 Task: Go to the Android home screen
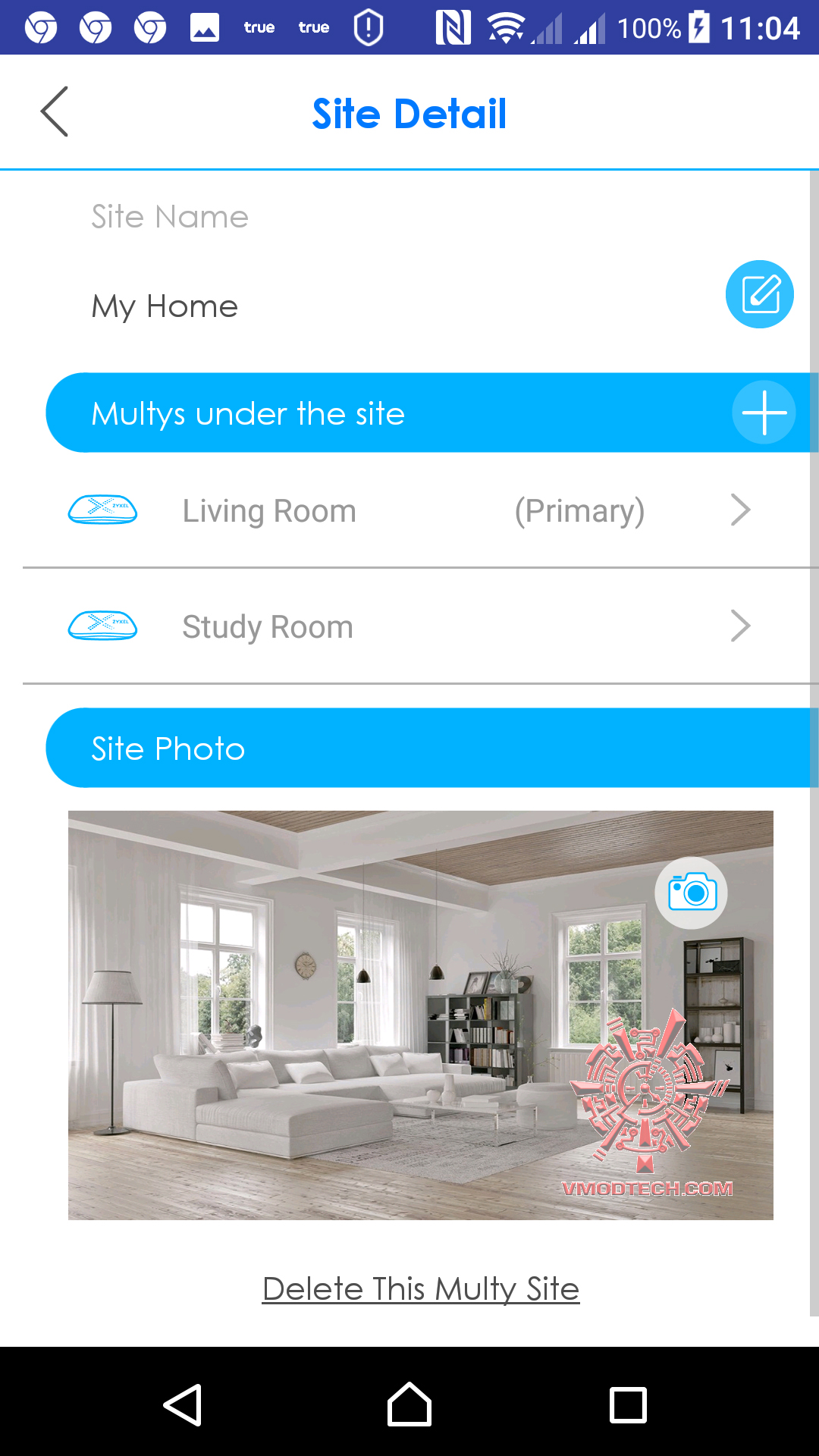coord(409,1404)
